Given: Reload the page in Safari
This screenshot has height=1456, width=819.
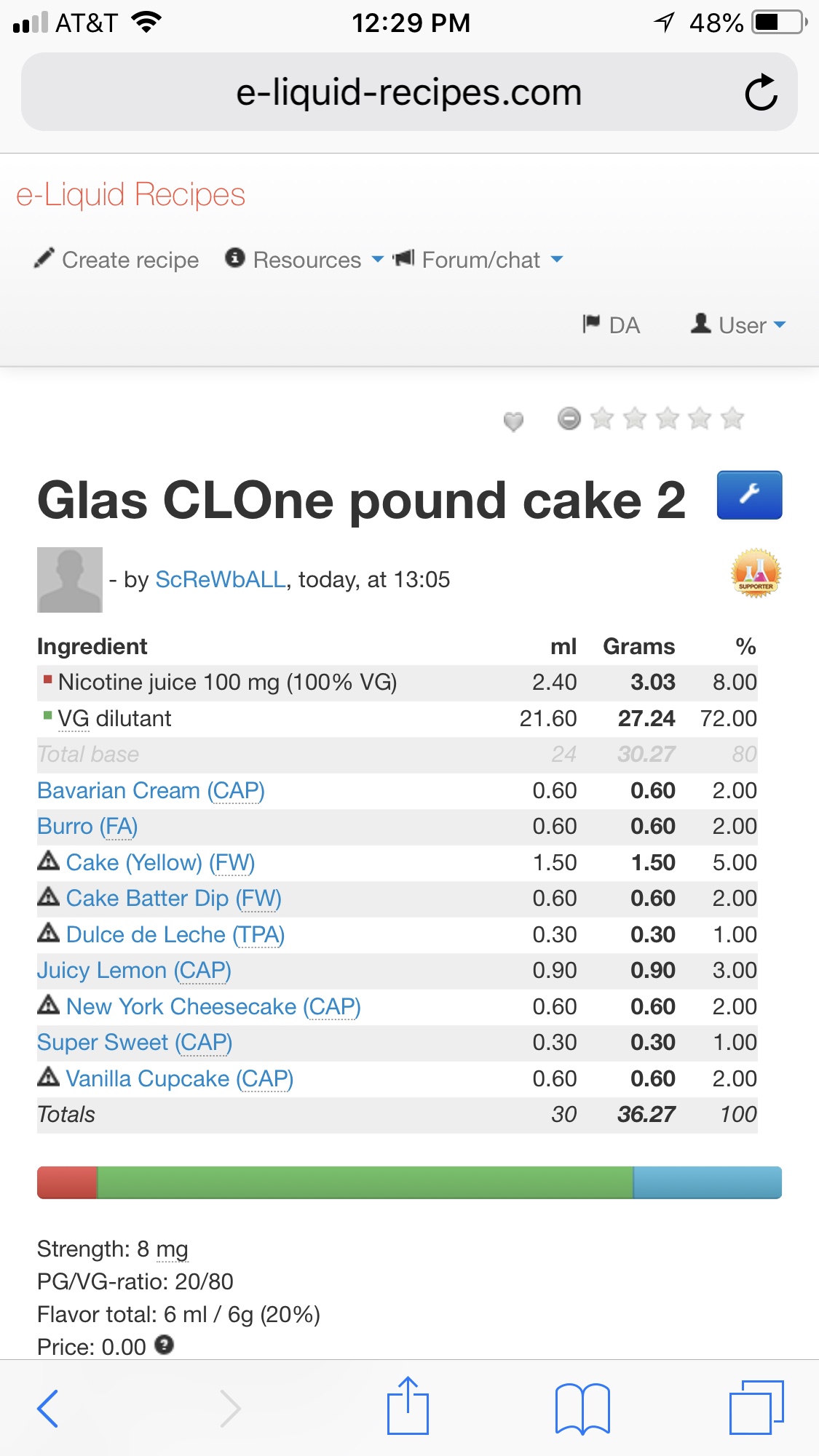Looking at the screenshot, I should pos(761,92).
